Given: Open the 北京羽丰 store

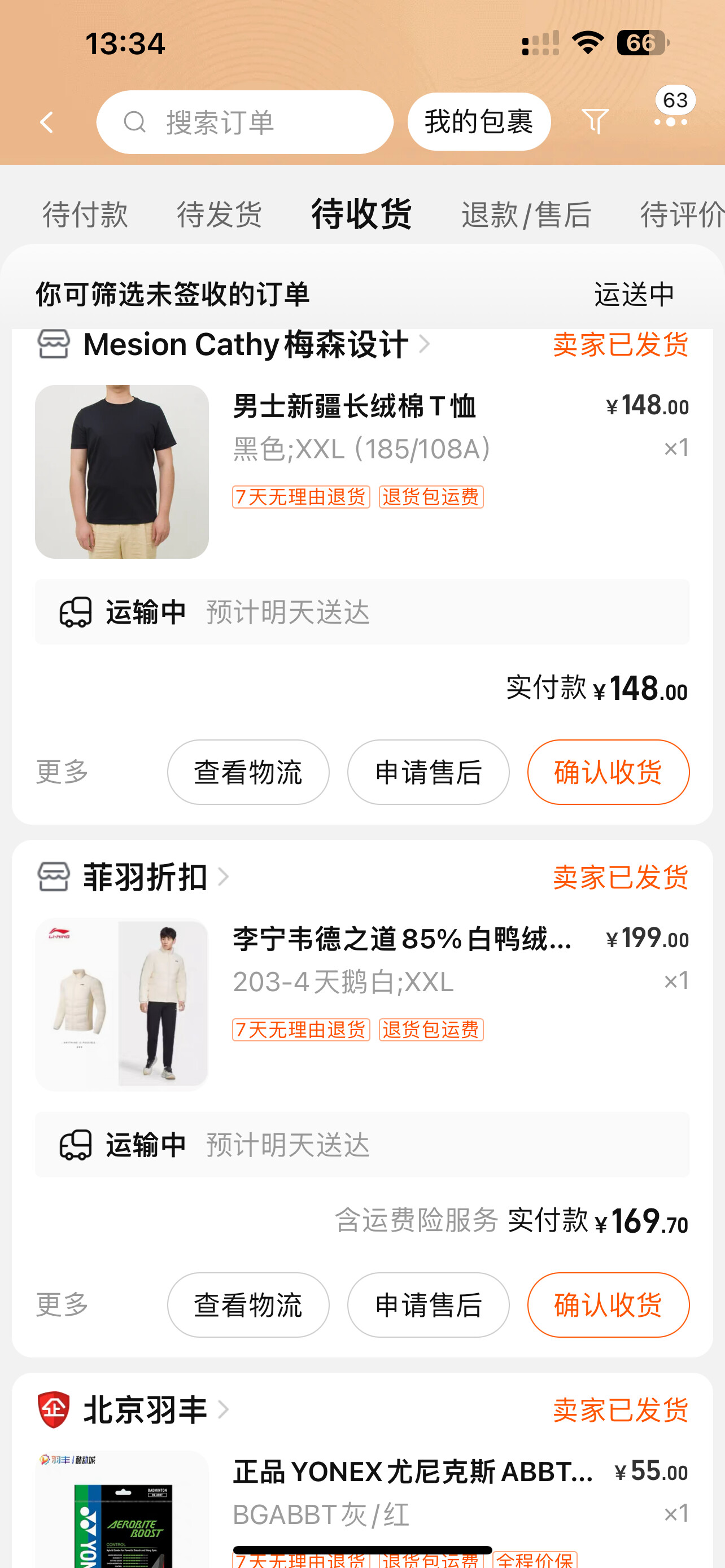Looking at the screenshot, I should click(145, 1410).
